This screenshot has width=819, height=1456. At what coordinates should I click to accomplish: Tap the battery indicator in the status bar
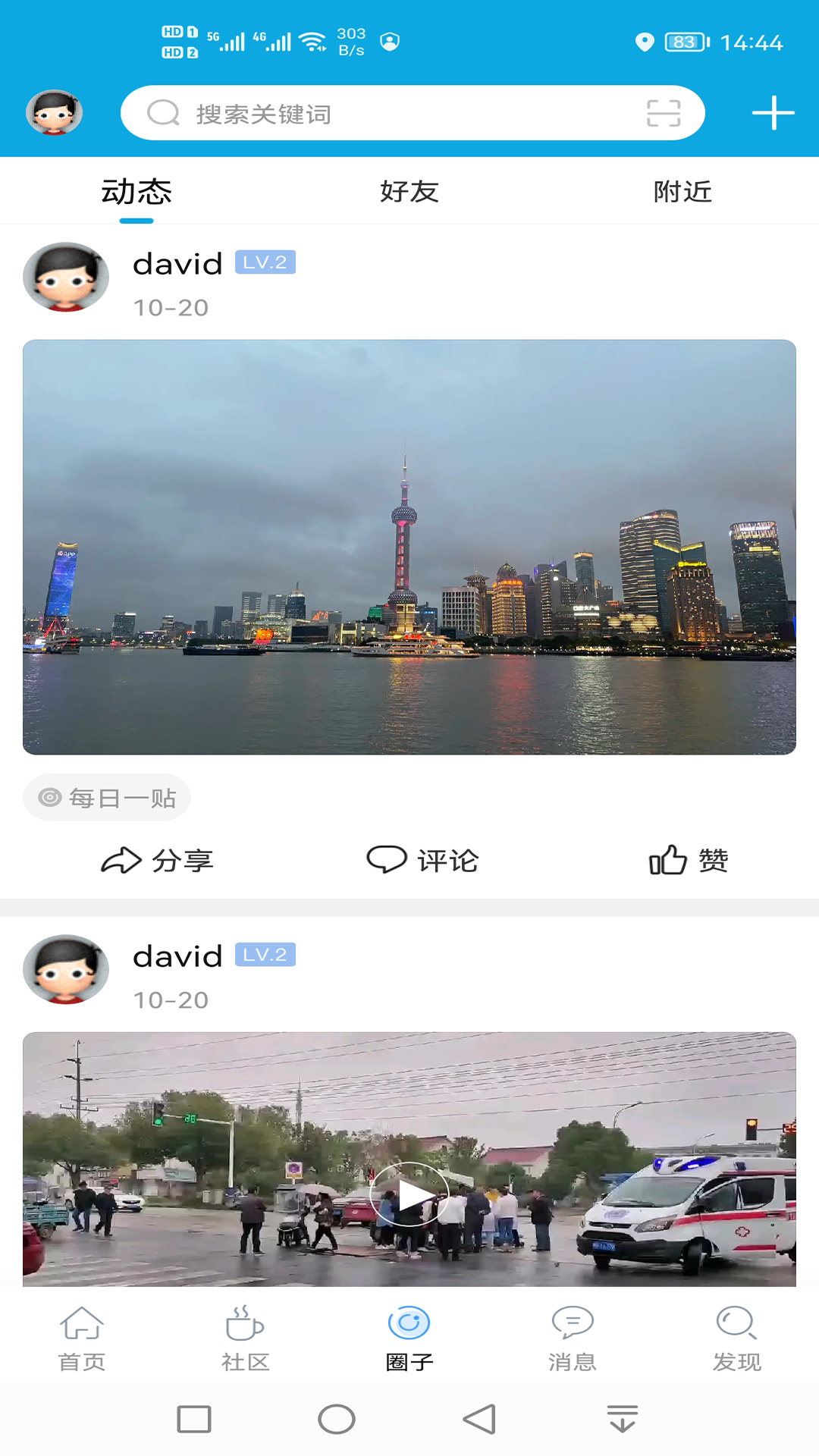682,43
